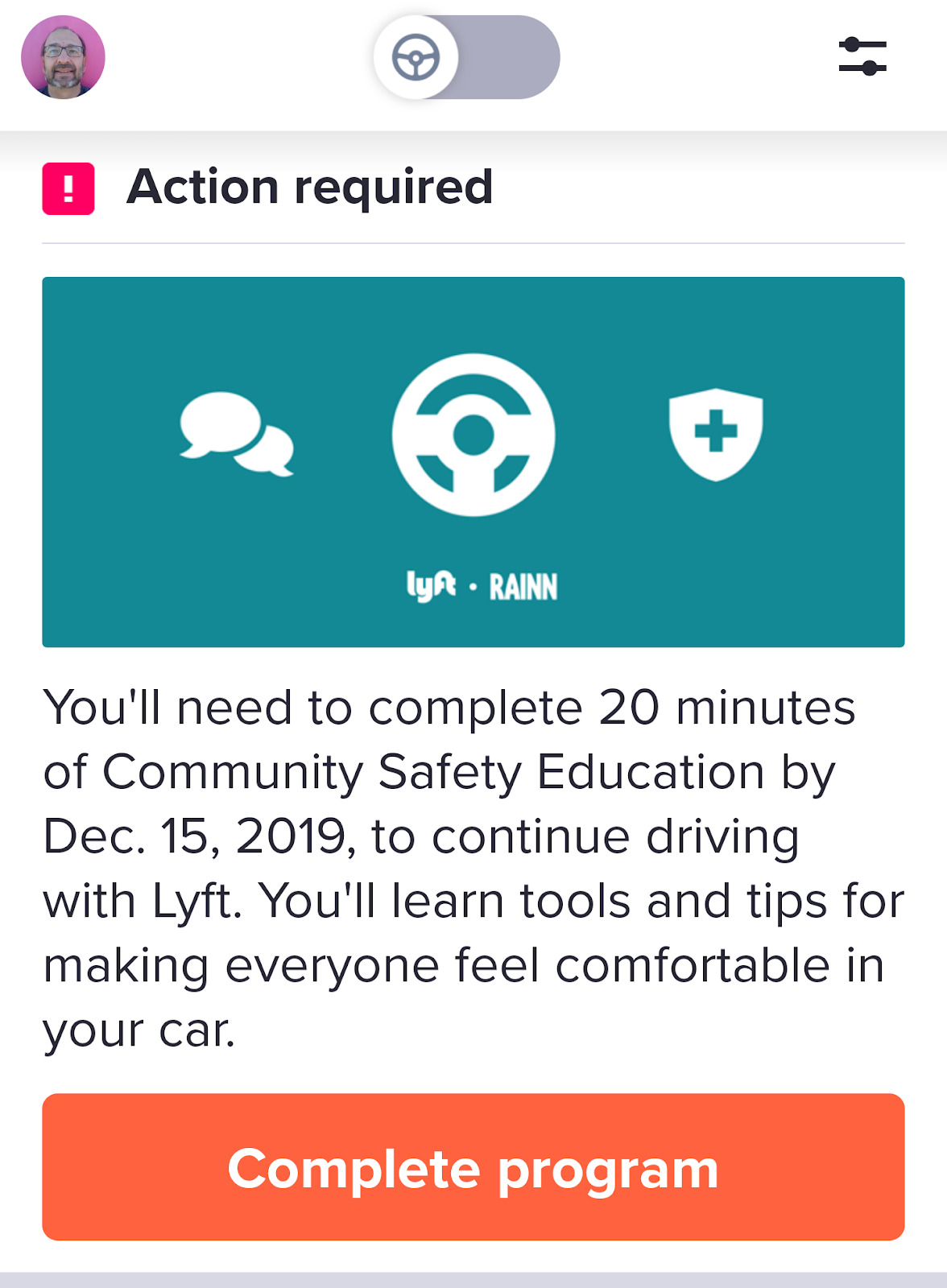Viewport: 947px width, 1288px height.
Task: Open the driver profile picture
Action: pyautogui.click(x=63, y=57)
